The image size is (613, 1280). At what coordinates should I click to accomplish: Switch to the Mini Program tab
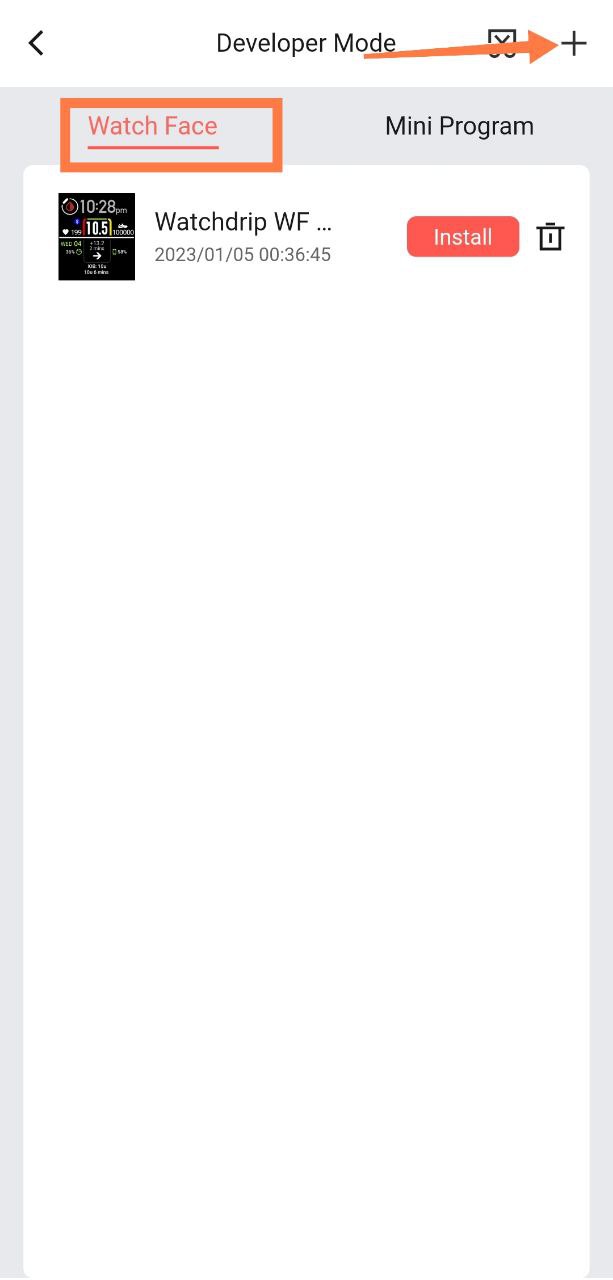pyautogui.click(x=459, y=126)
